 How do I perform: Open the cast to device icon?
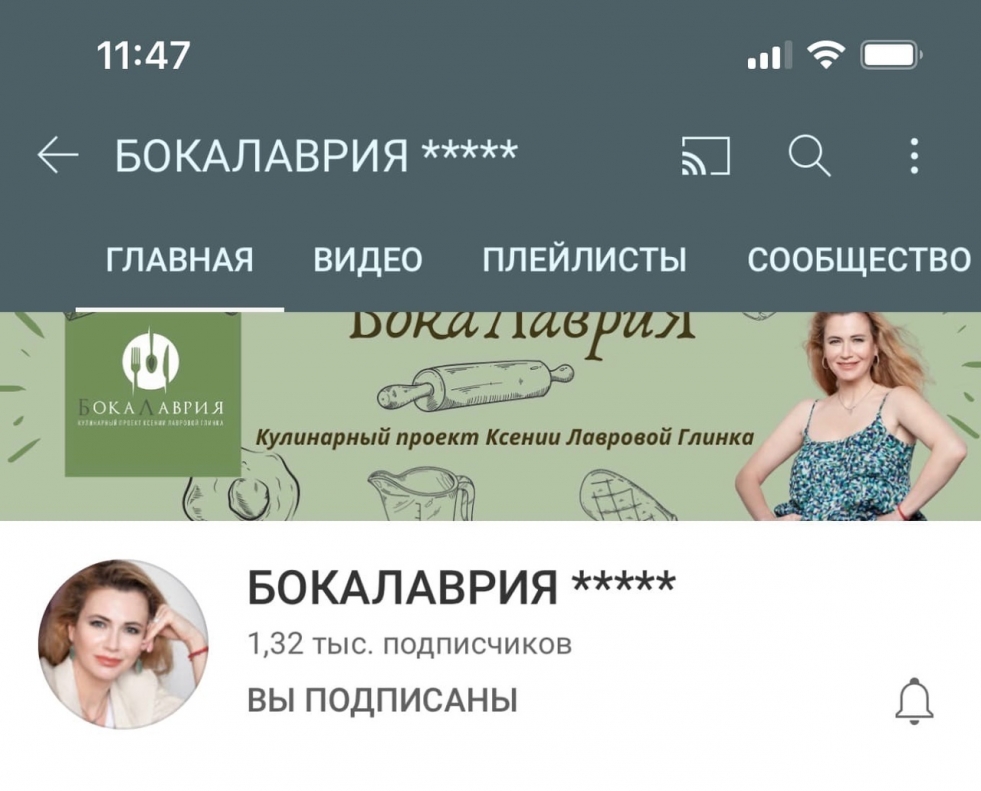coord(705,157)
